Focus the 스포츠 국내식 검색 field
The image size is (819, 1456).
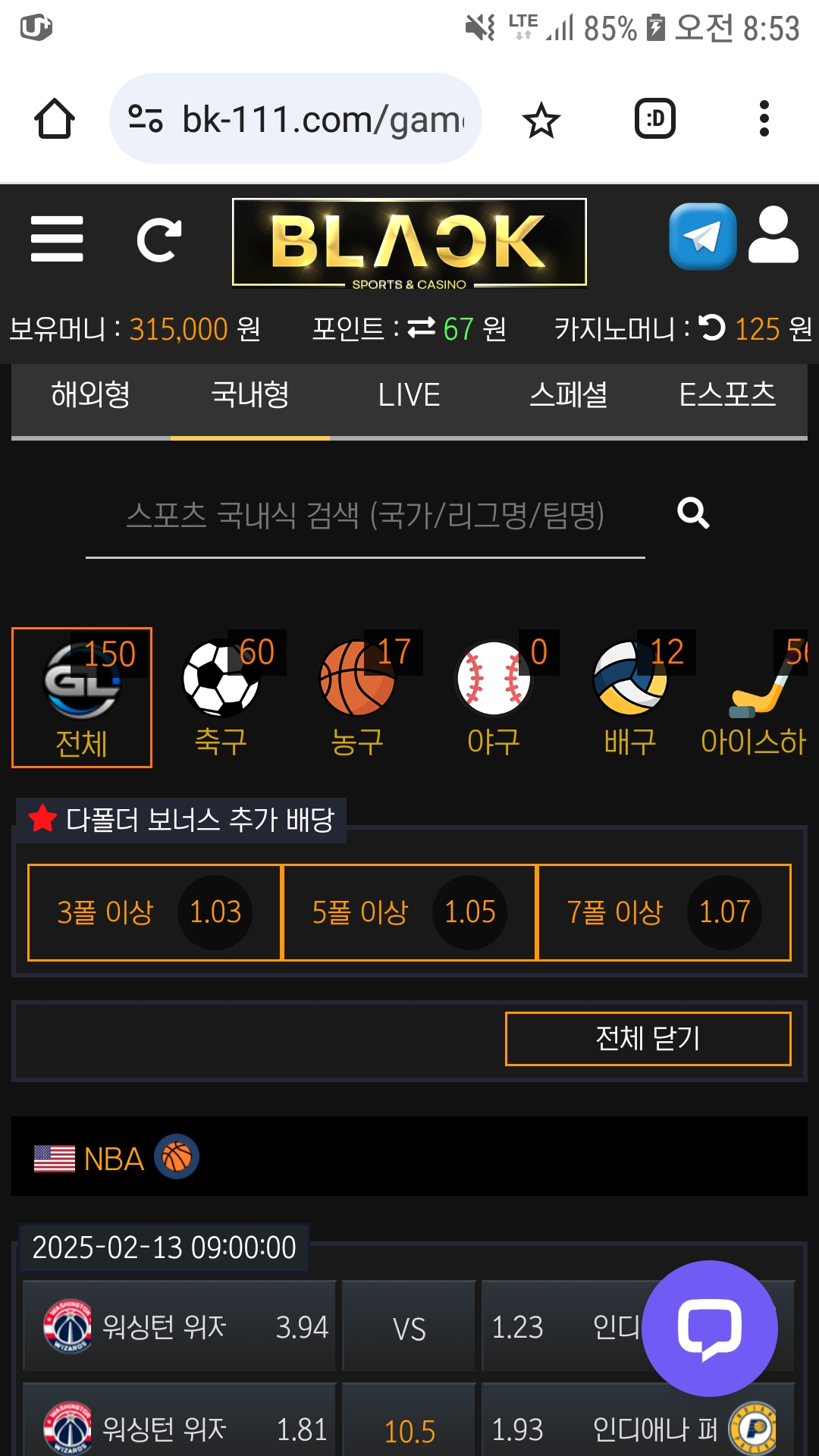tap(365, 516)
